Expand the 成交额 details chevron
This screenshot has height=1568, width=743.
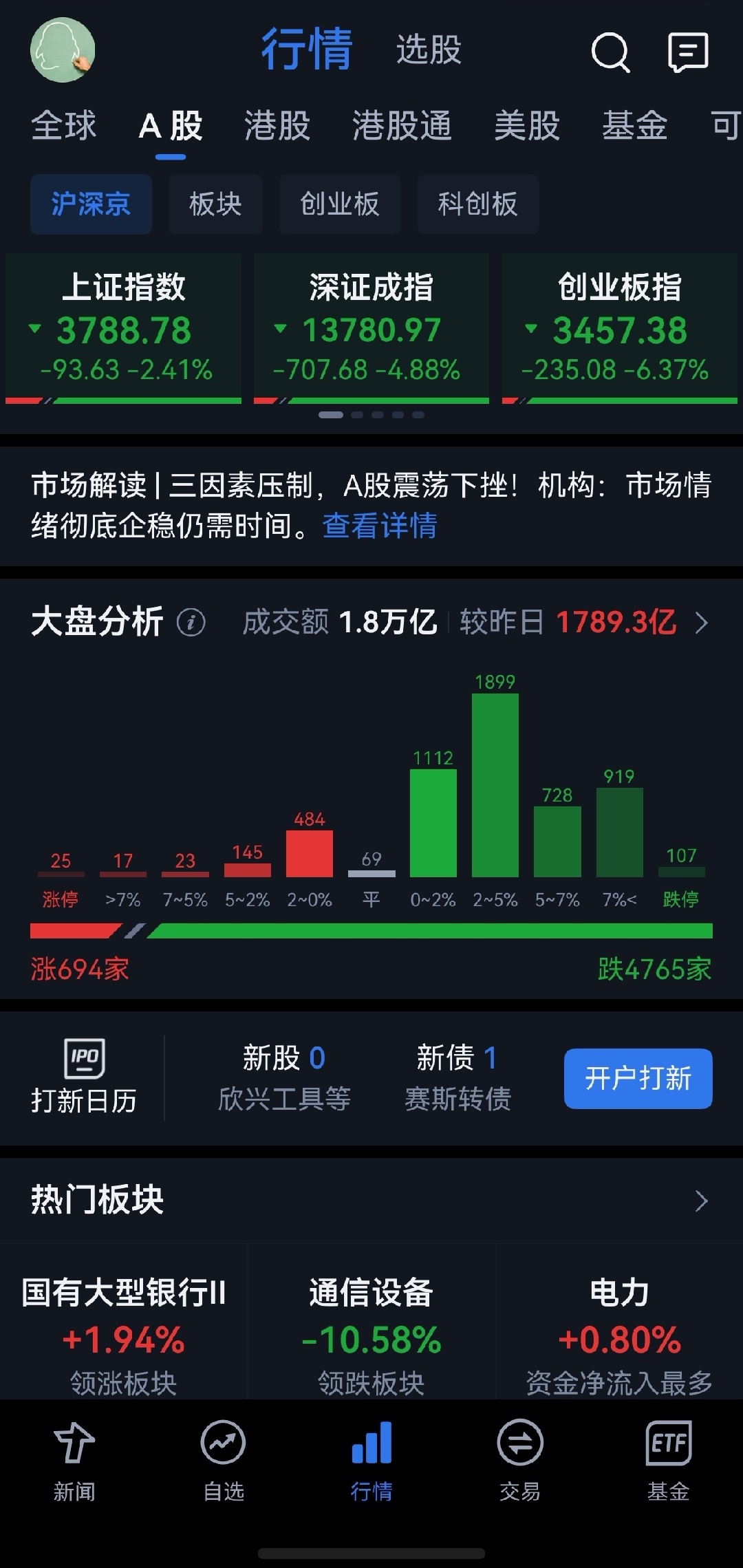[x=701, y=623]
